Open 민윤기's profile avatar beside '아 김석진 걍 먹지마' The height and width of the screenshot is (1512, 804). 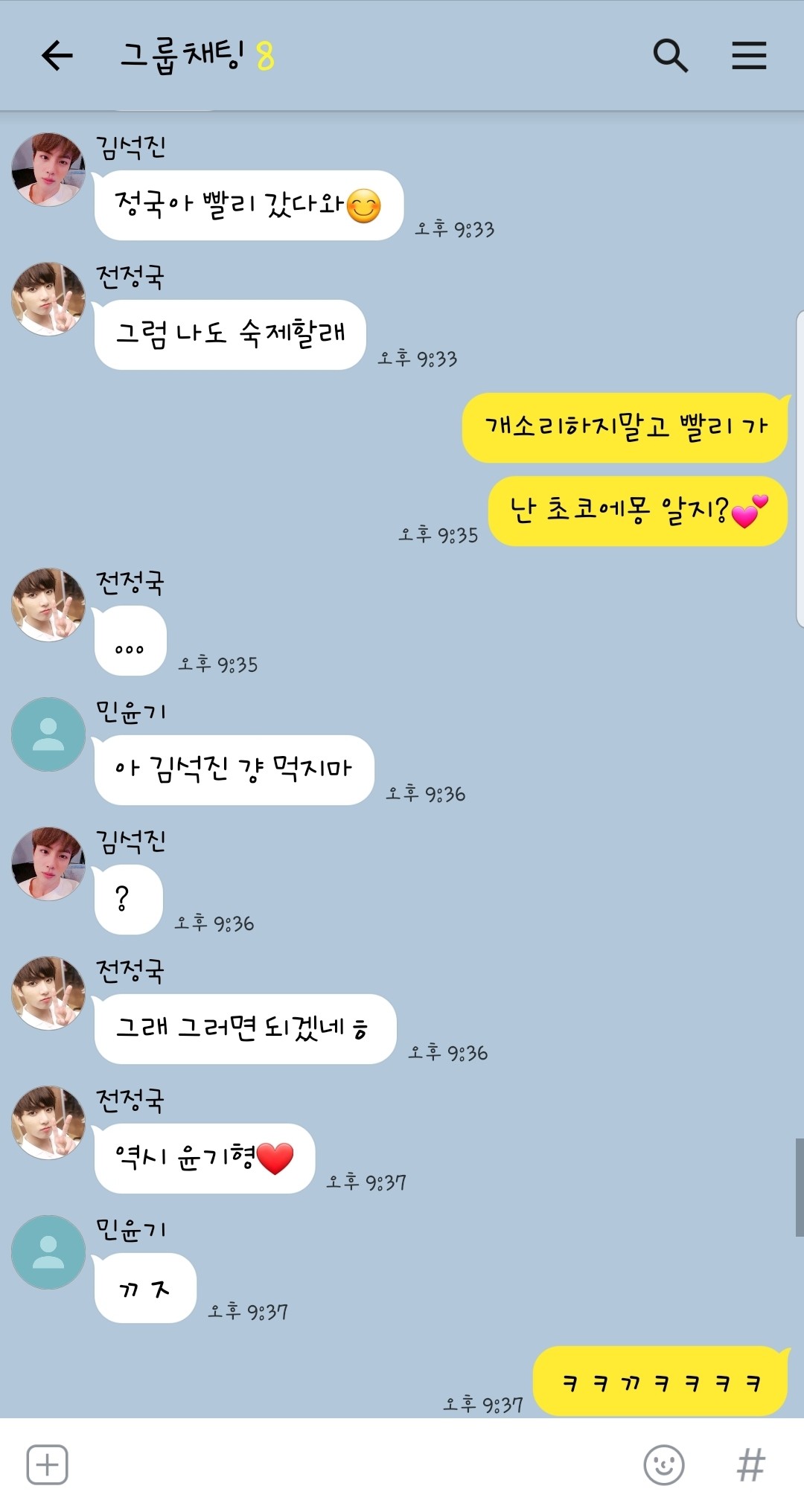pyautogui.click(x=48, y=734)
